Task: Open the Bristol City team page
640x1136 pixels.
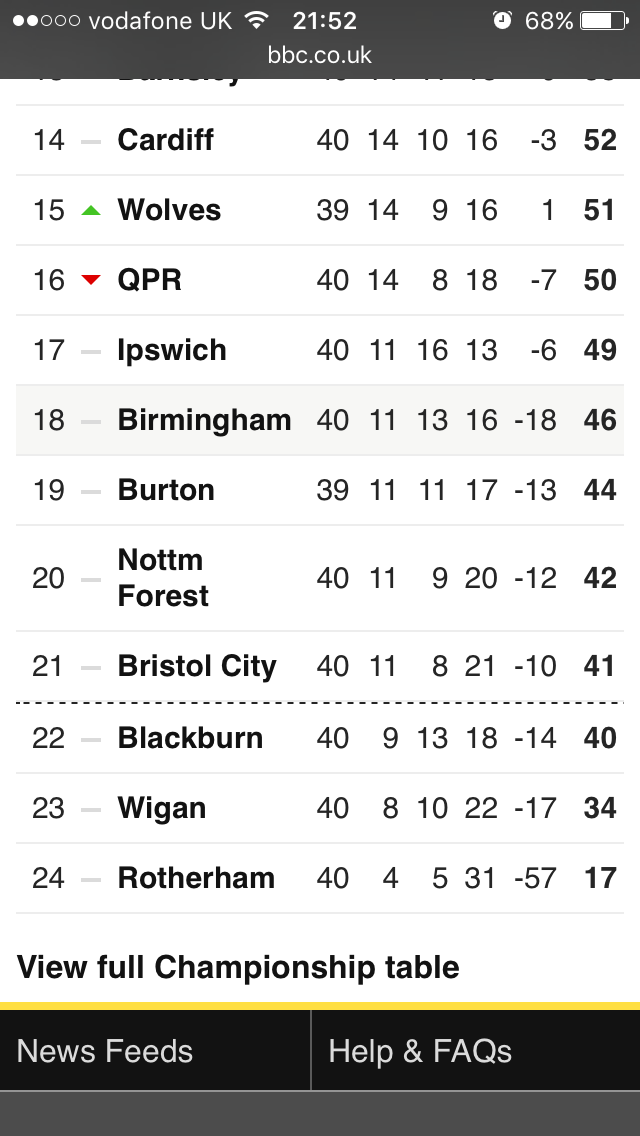Action: pos(197,667)
